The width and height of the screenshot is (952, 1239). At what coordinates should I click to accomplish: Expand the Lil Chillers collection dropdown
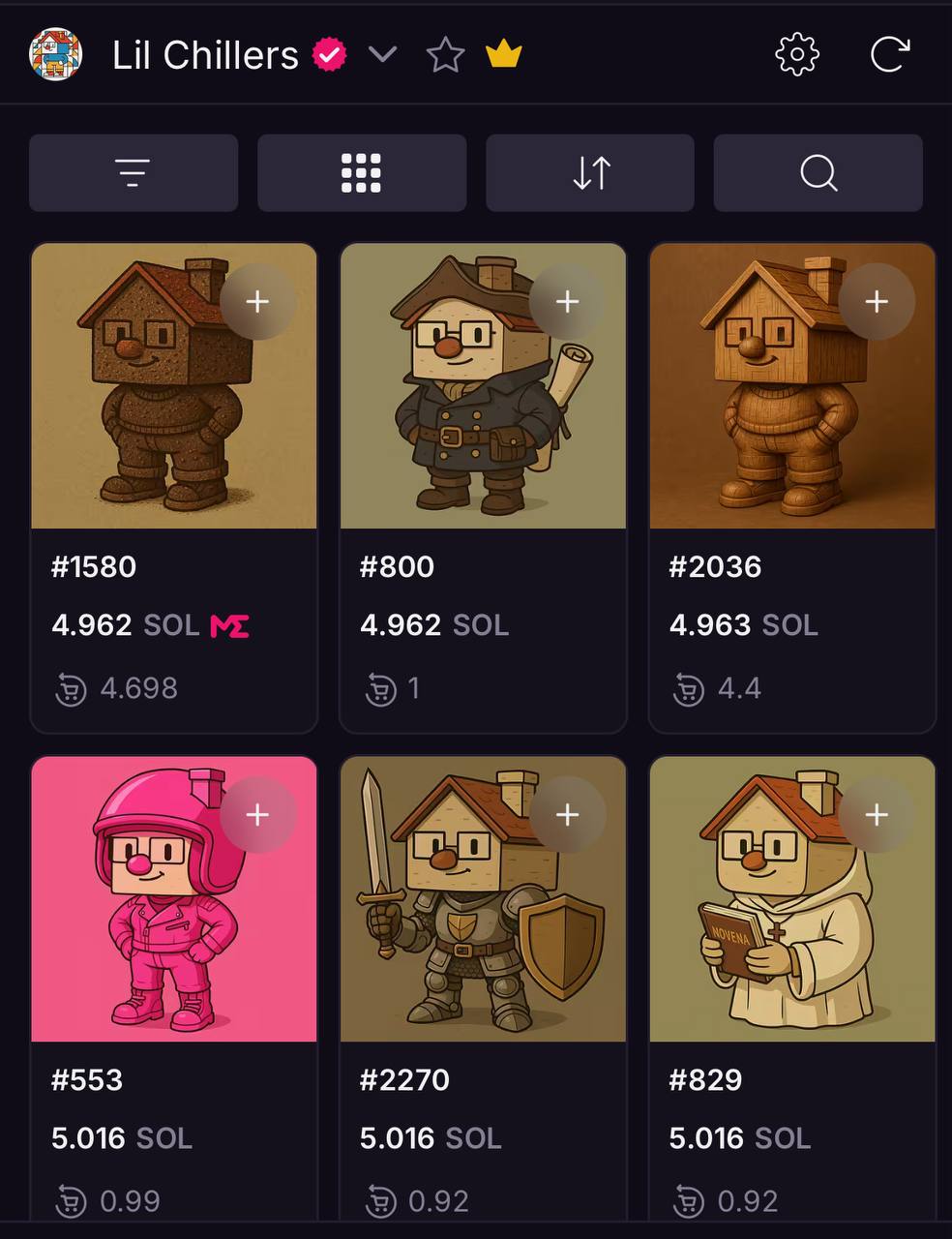383,54
